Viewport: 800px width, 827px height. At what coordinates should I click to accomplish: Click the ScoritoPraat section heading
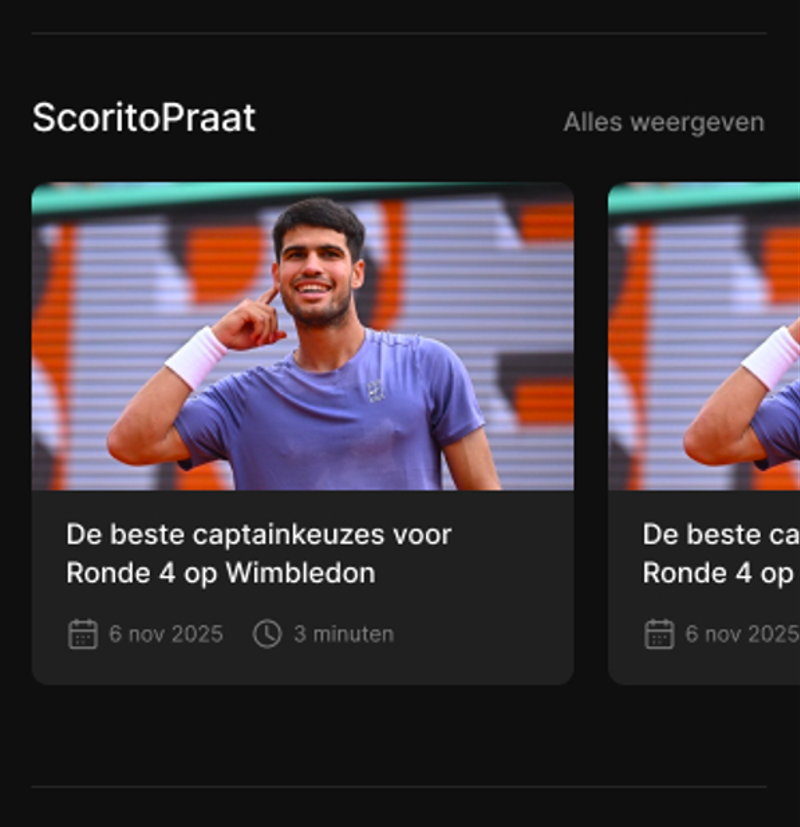coord(144,118)
